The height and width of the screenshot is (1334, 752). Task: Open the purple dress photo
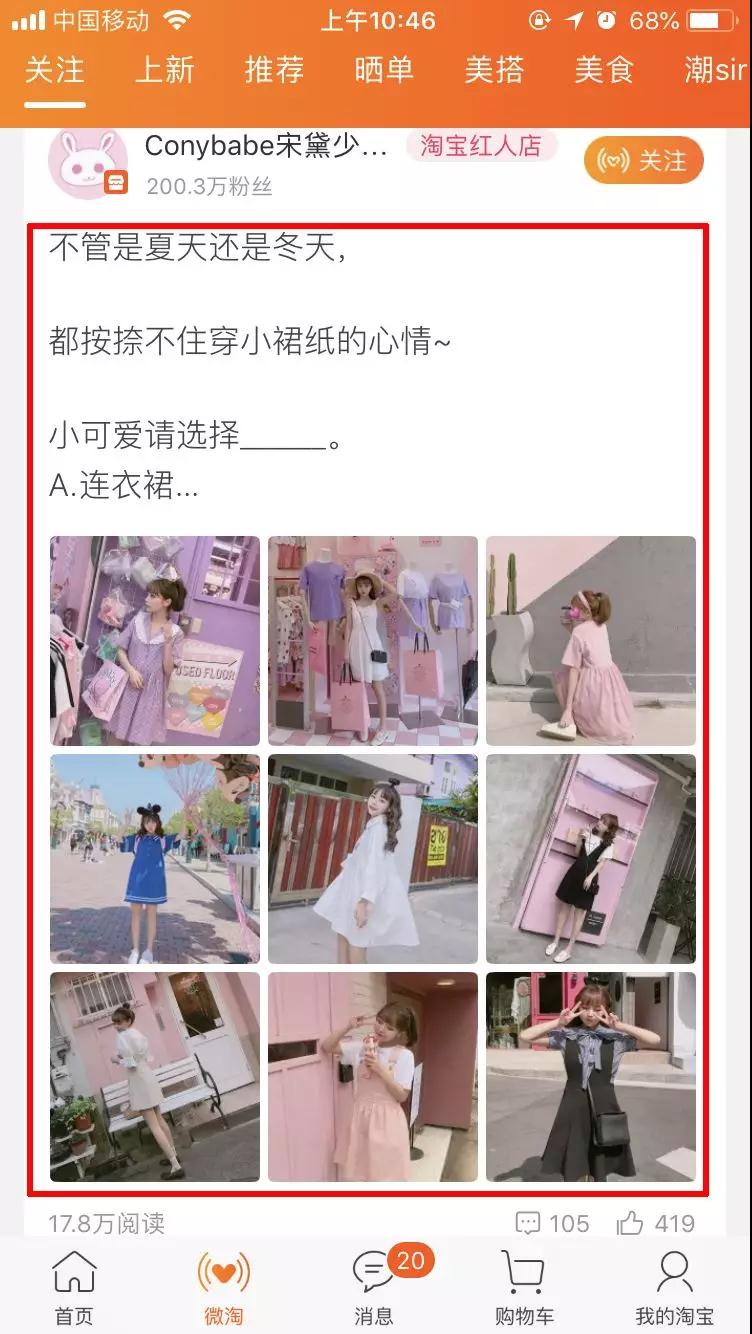155,641
